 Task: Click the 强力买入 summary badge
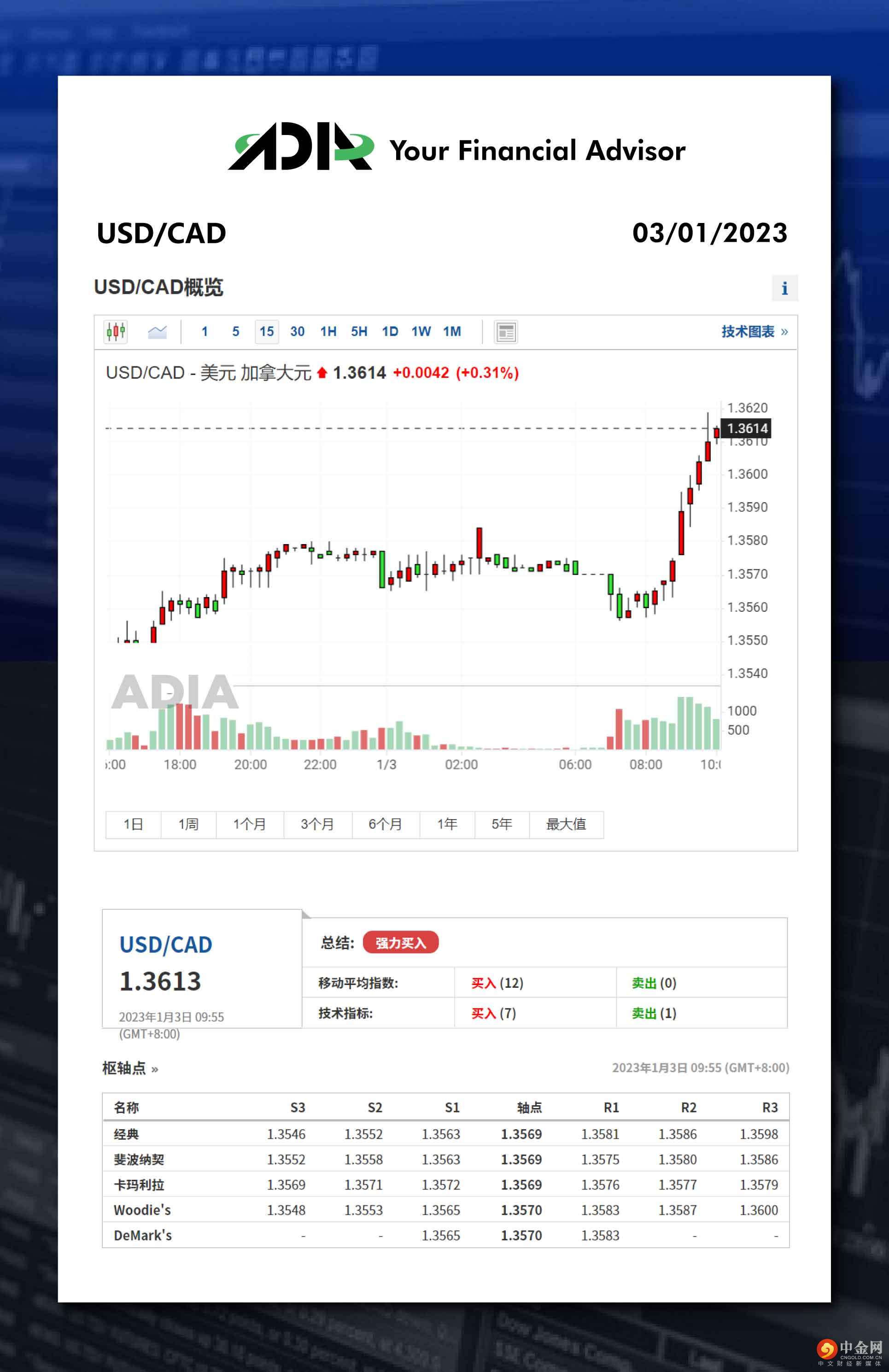[x=400, y=942]
